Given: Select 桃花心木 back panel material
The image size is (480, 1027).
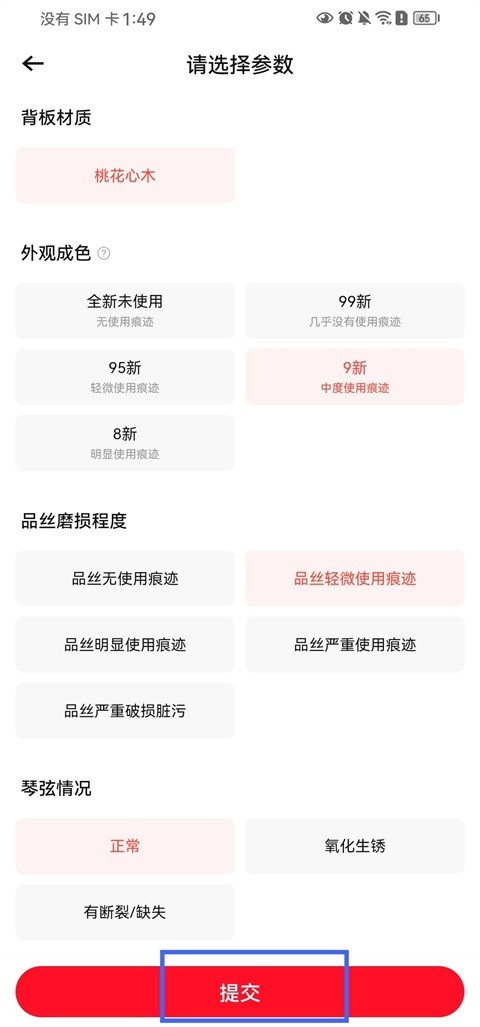Looking at the screenshot, I should (x=125, y=176).
